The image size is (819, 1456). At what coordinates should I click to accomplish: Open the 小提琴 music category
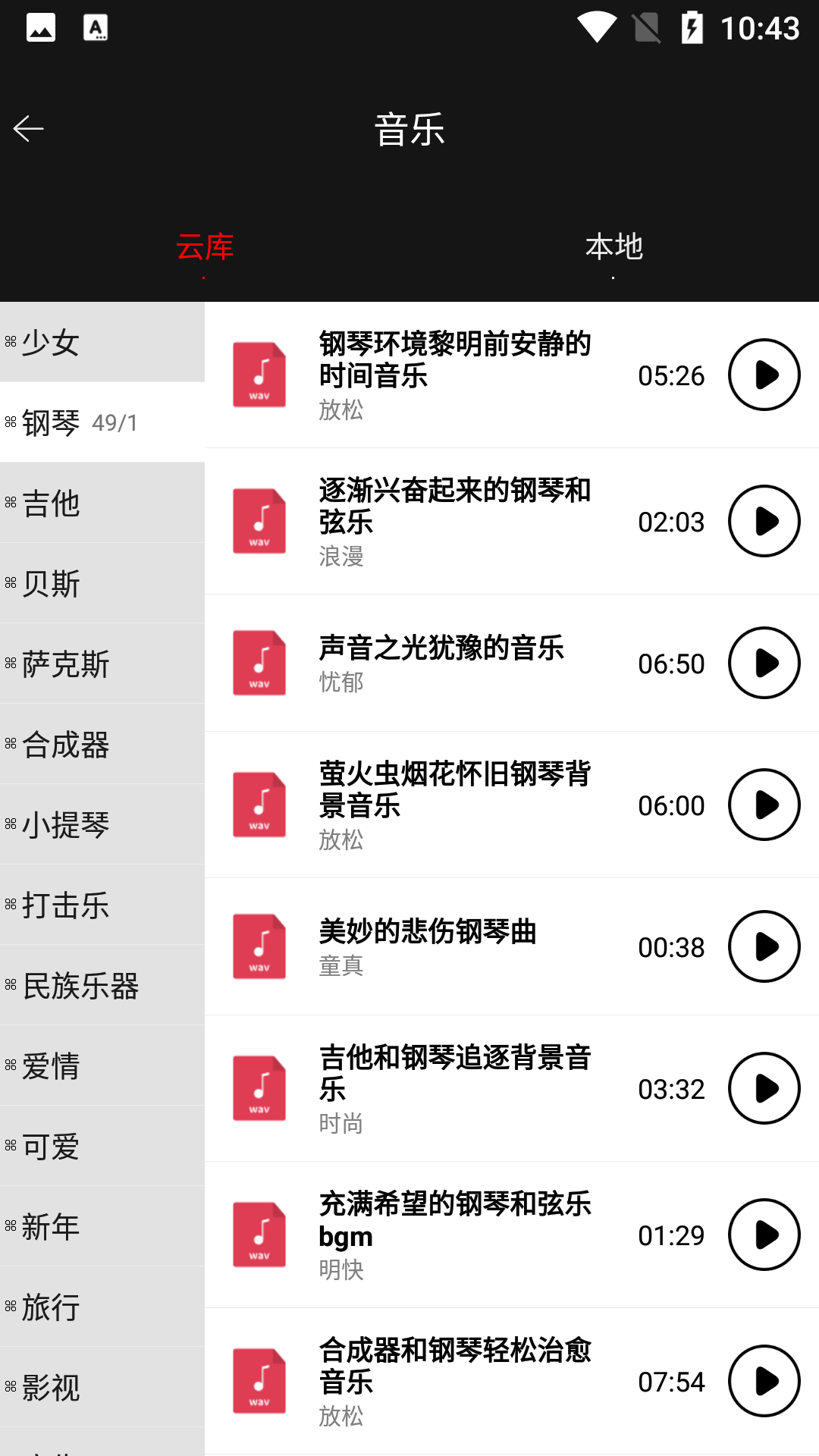pyautogui.click(x=67, y=824)
